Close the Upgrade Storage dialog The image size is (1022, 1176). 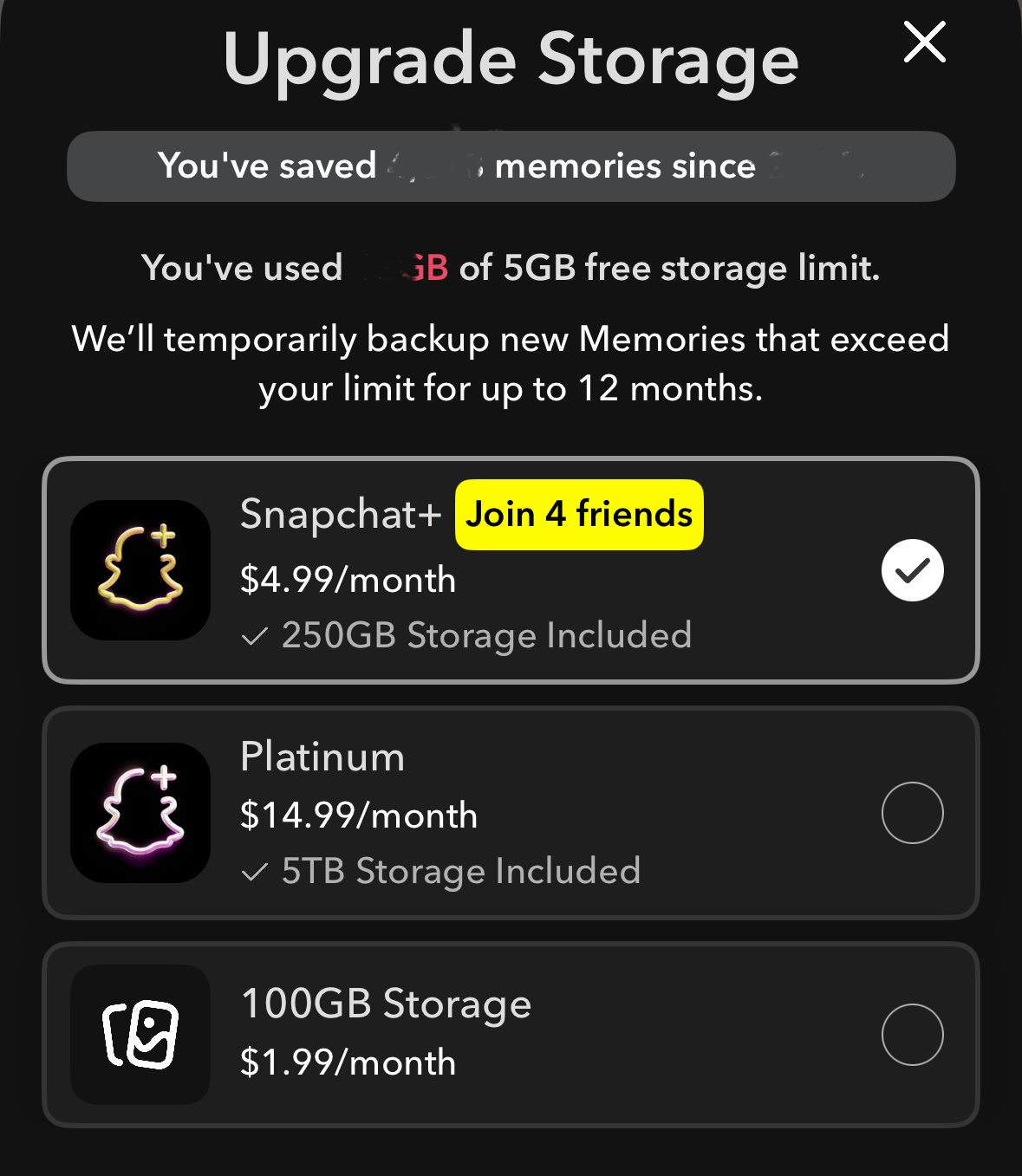click(924, 42)
